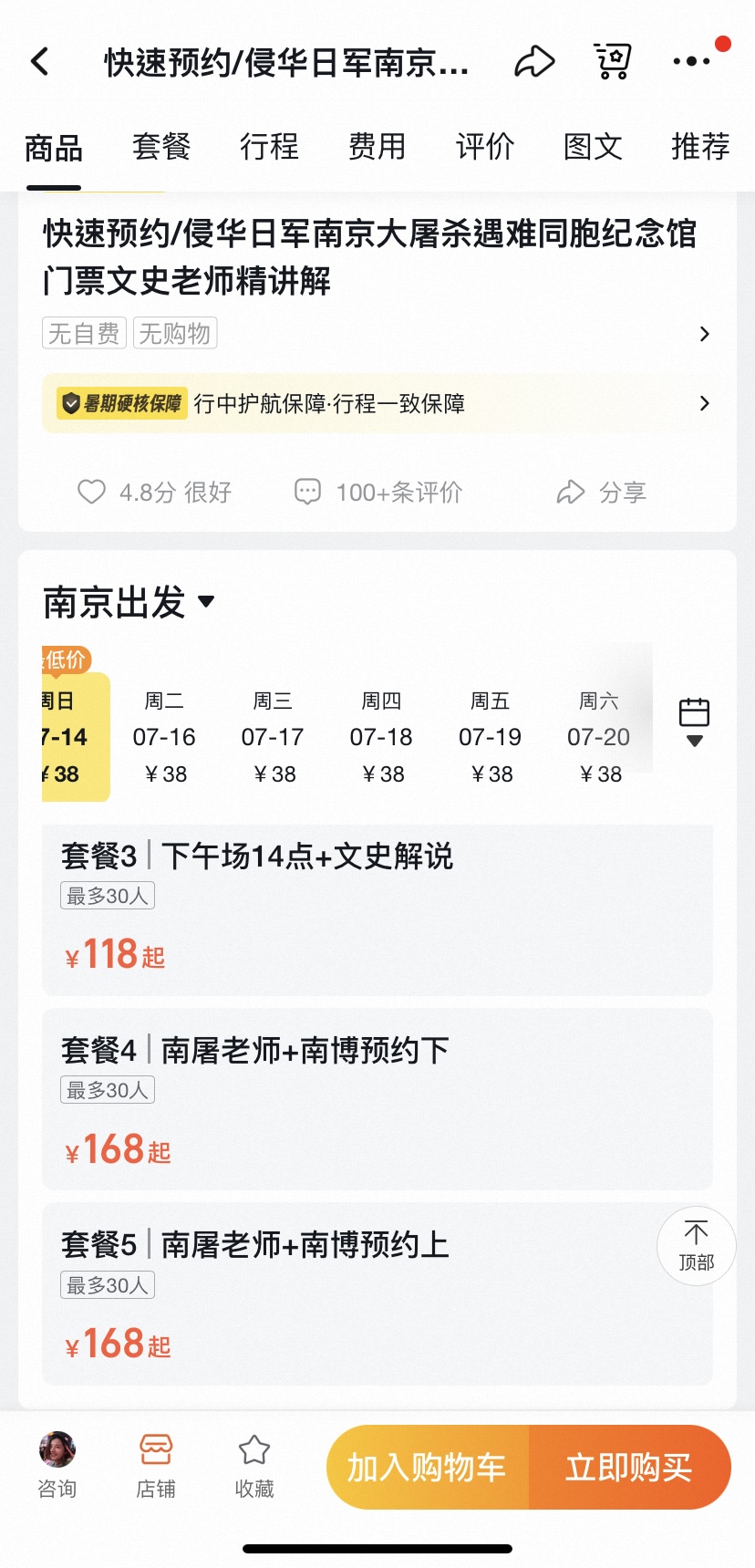Open the 费用 tab
The width and height of the screenshot is (755, 1568).
click(x=377, y=147)
